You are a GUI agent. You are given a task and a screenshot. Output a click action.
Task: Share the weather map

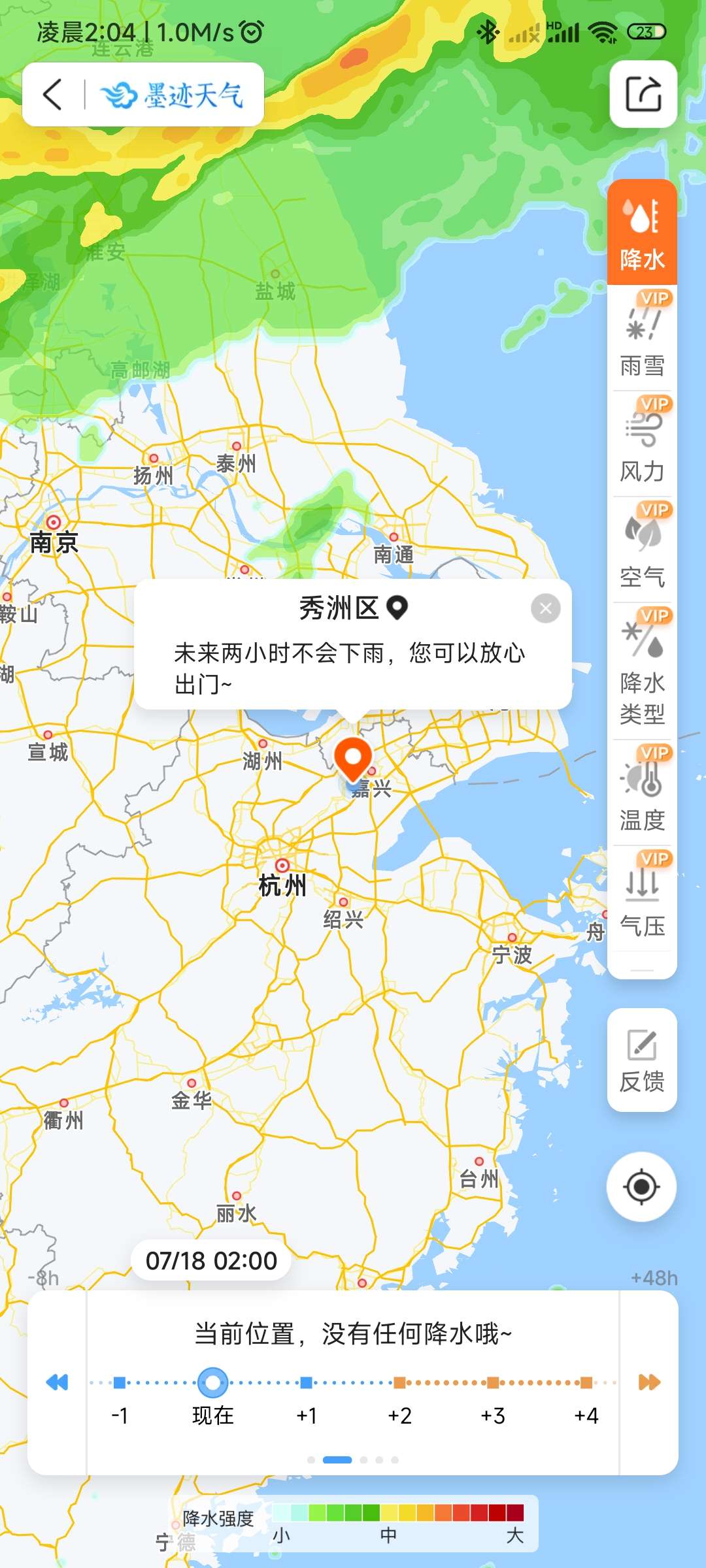tap(643, 94)
